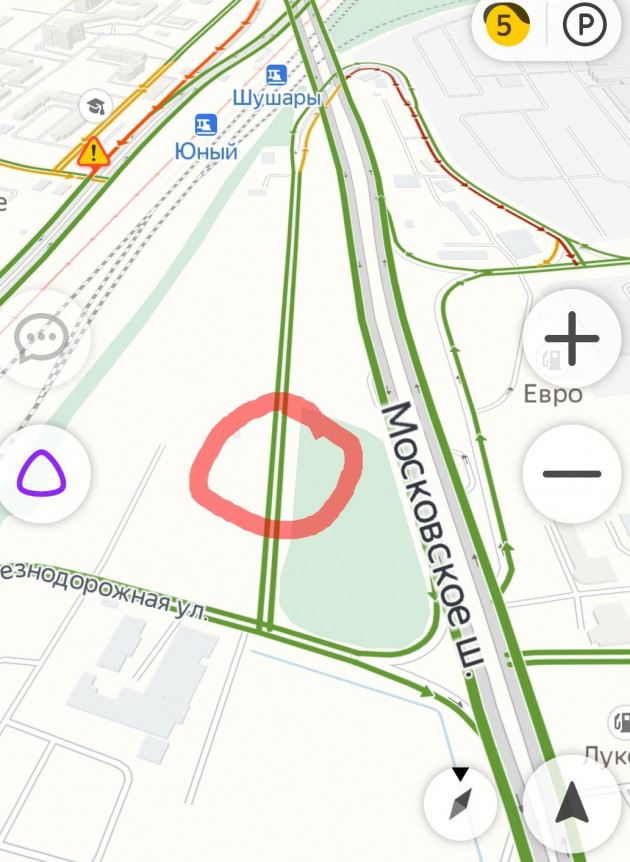Open the school marker with graduation cap

click(x=96, y=105)
